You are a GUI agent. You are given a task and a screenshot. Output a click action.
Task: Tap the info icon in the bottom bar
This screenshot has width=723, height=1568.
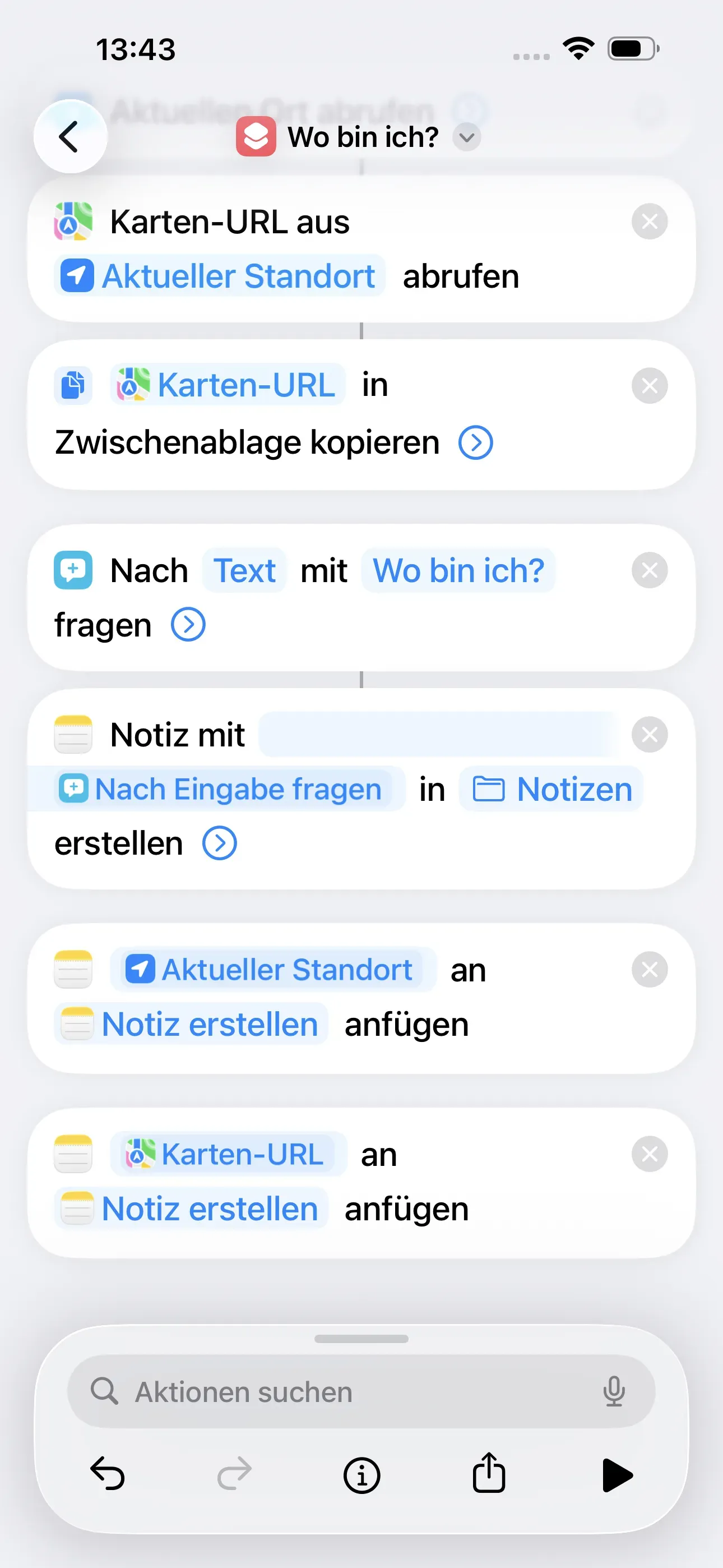(361, 1474)
